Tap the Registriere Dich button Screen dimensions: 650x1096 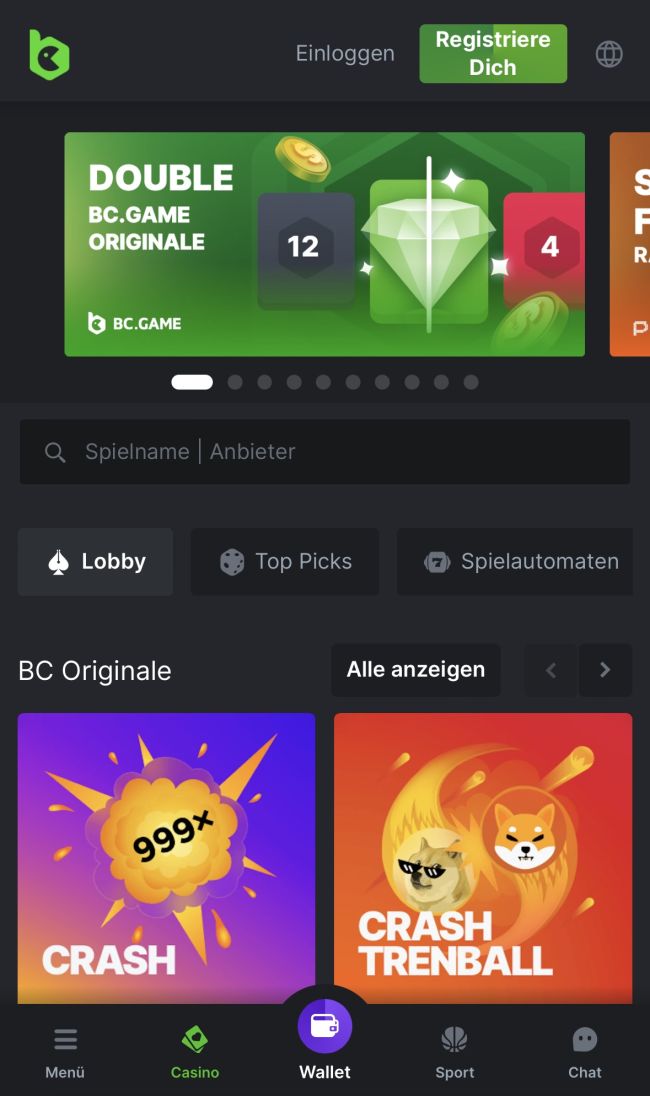tap(493, 54)
